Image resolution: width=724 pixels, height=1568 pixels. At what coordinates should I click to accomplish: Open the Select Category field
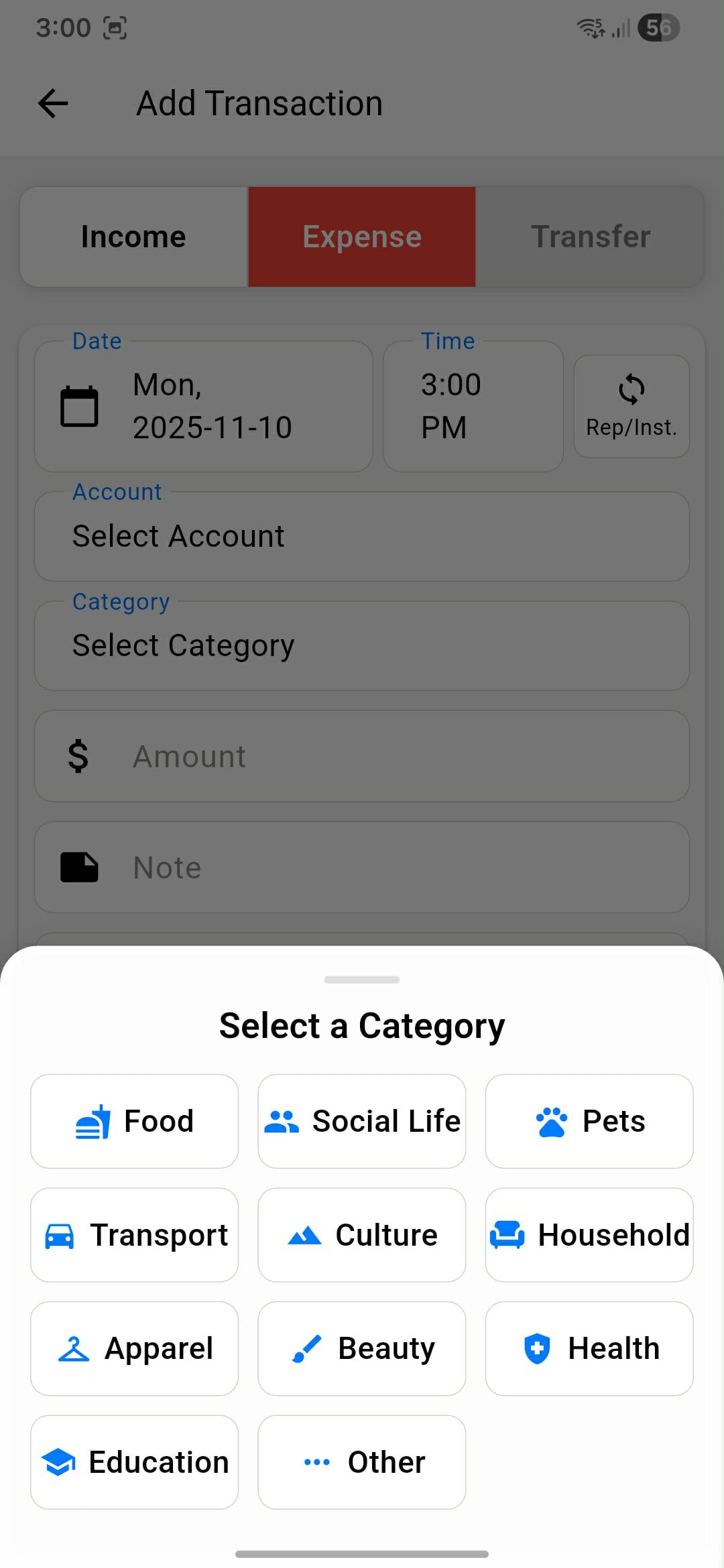click(362, 645)
